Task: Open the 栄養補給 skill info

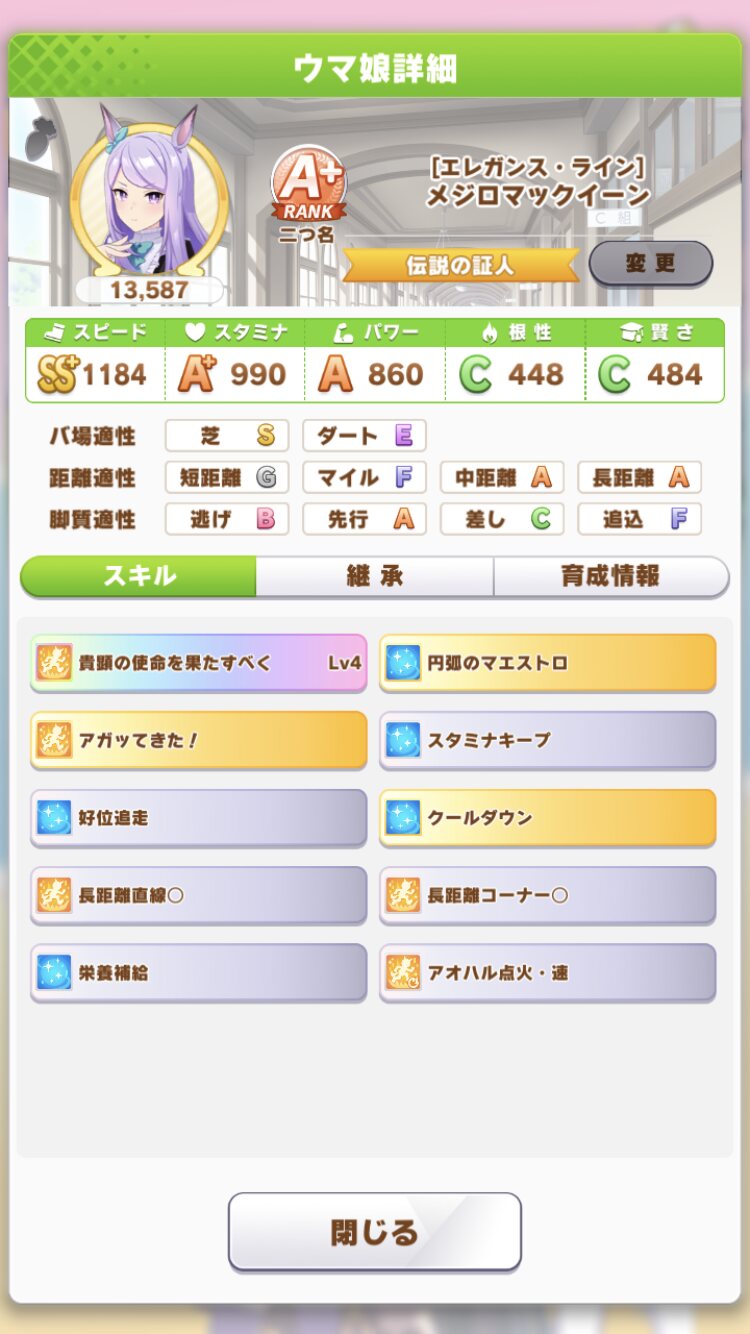Action: (198, 972)
